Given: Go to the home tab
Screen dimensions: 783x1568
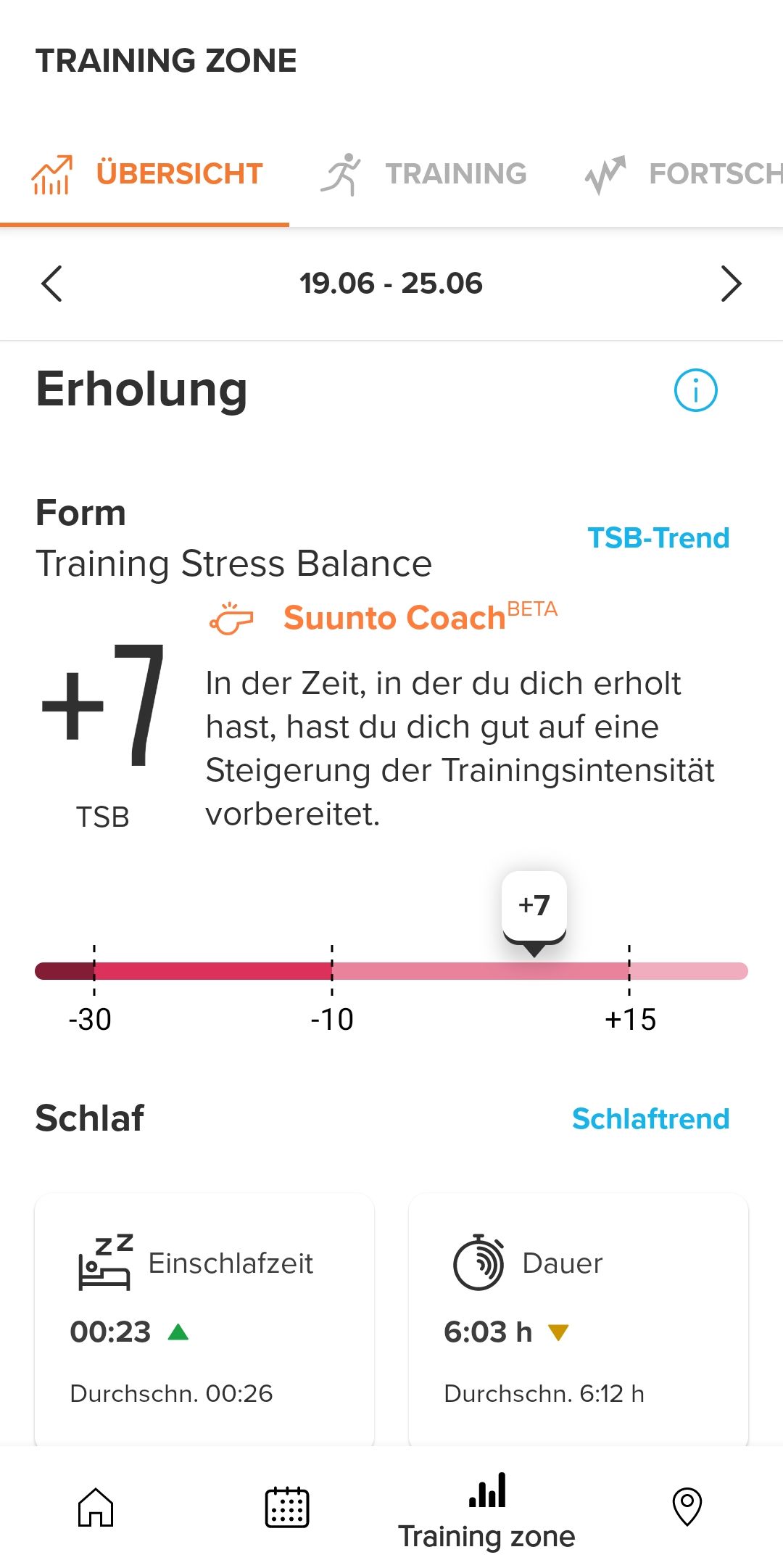Looking at the screenshot, I should pyautogui.click(x=96, y=1507).
